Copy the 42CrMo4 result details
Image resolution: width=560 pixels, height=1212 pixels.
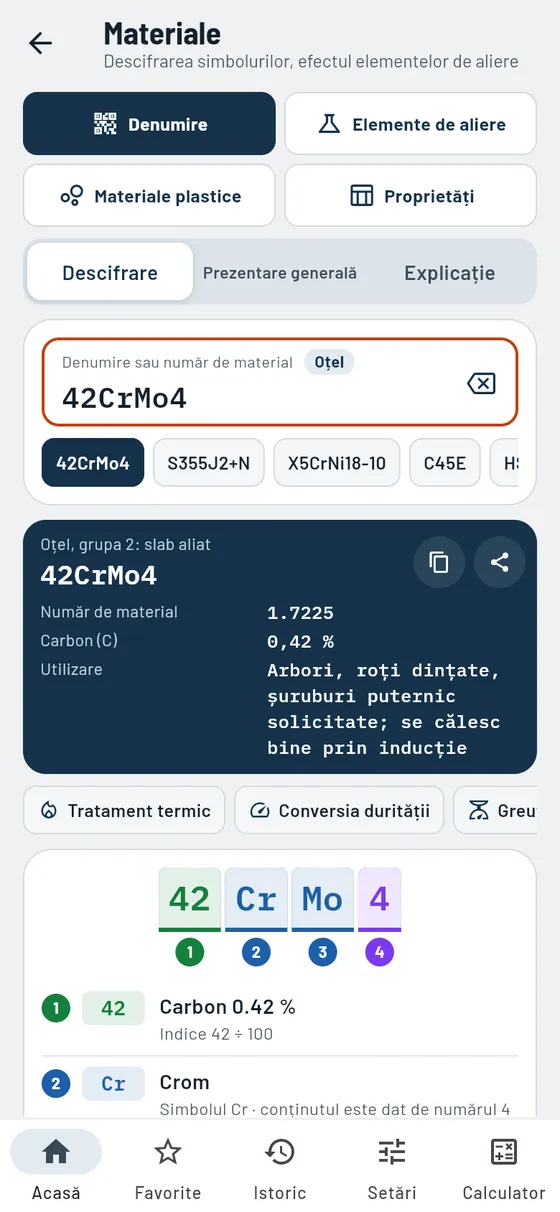(x=439, y=562)
